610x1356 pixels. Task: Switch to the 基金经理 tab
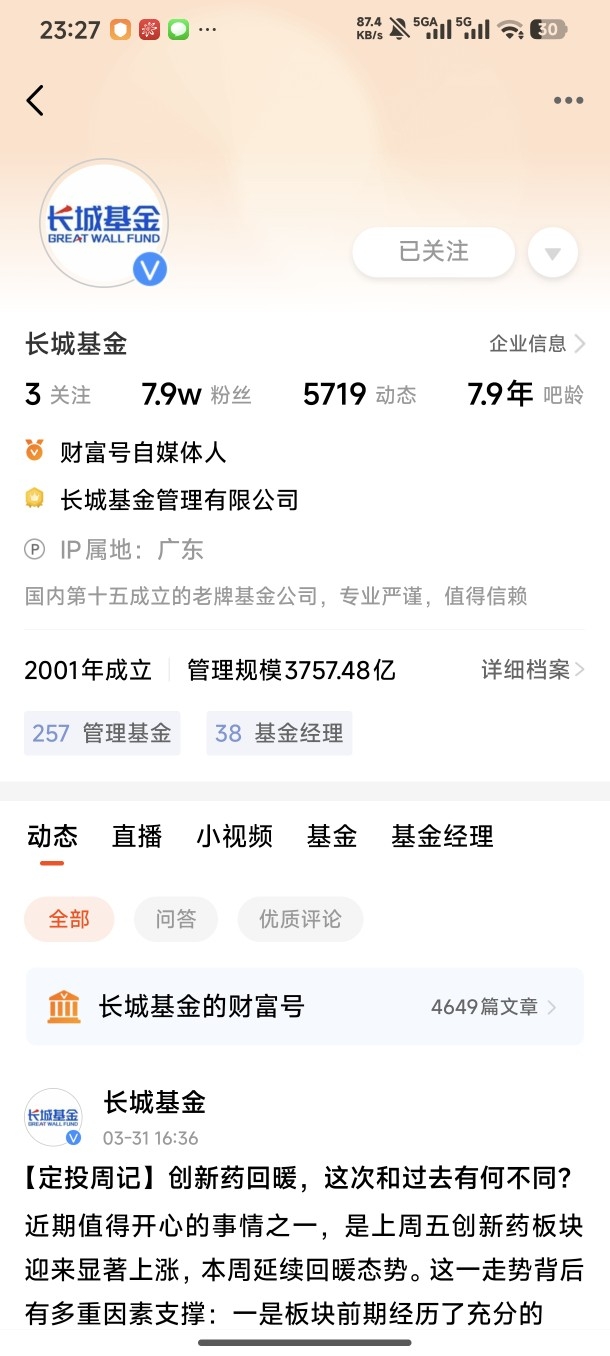click(x=442, y=836)
